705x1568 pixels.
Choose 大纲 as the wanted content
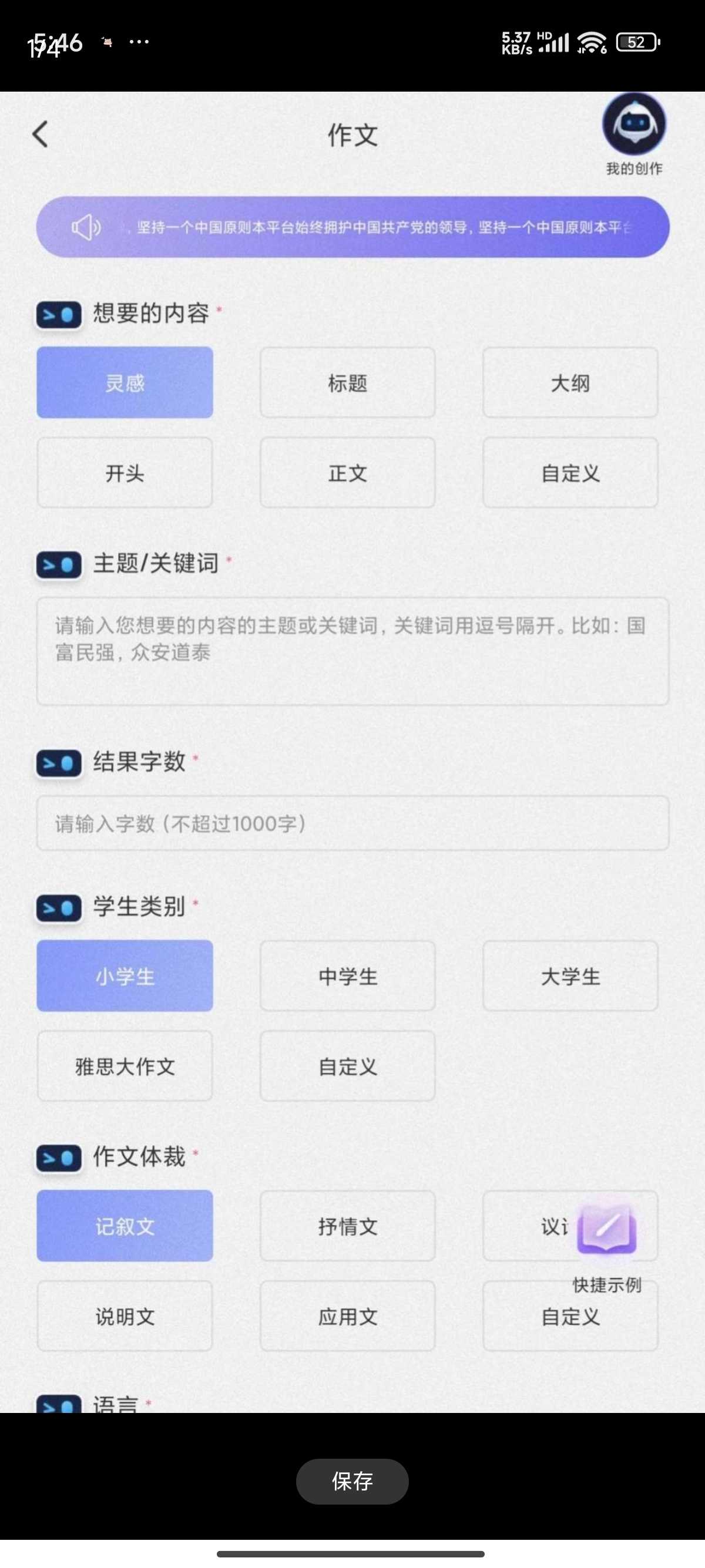[x=570, y=383]
